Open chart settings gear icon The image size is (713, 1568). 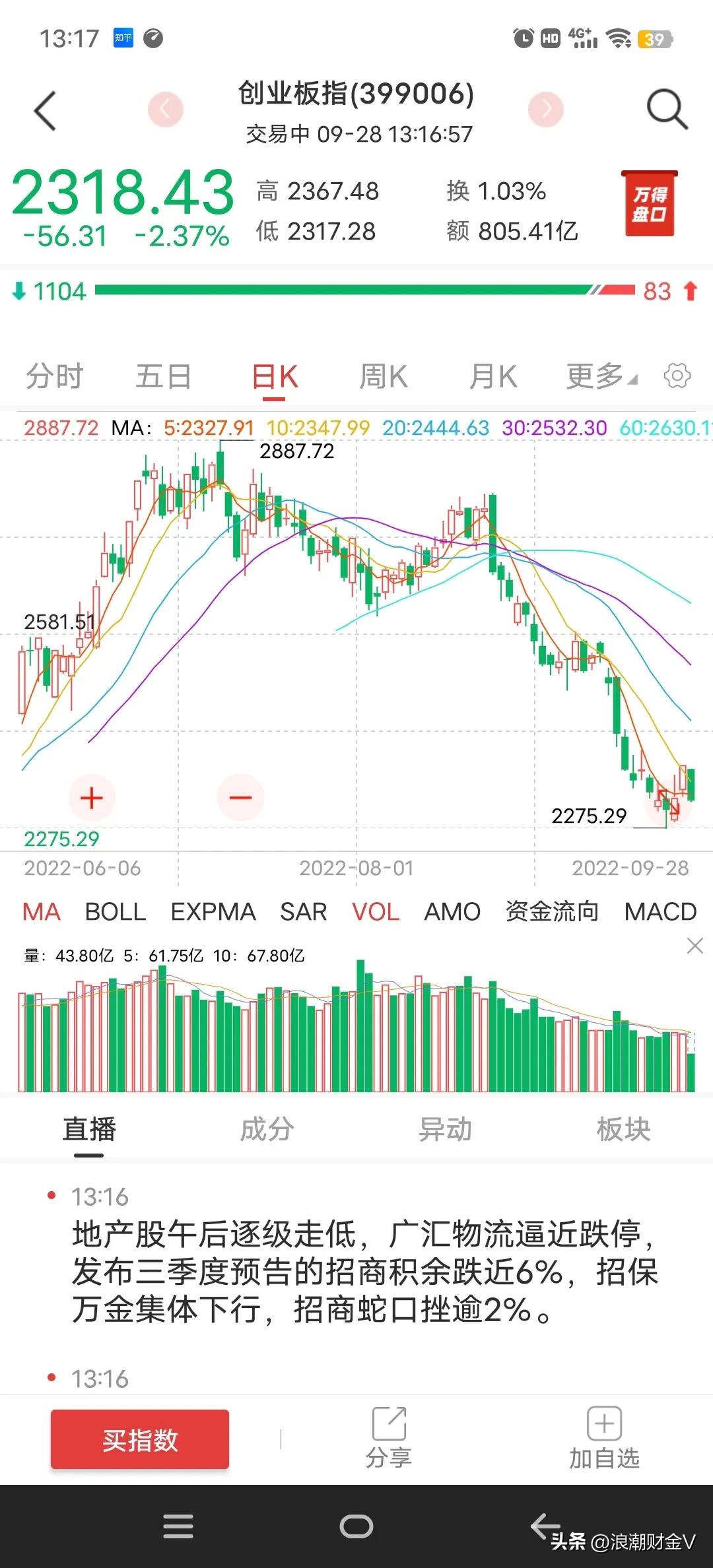click(x=677, y=376)
